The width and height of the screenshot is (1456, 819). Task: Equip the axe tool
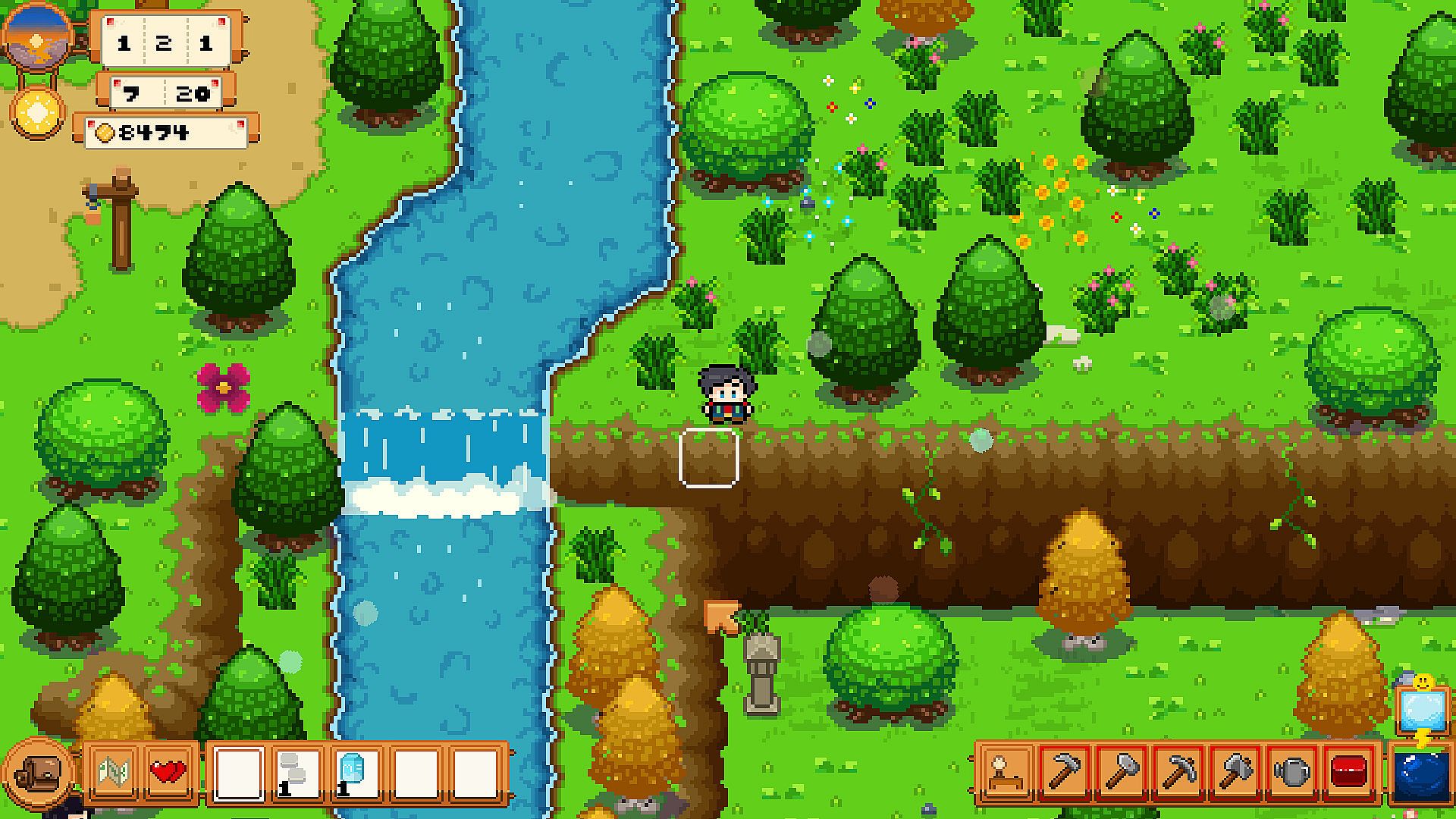click(x=1235, y=773)
